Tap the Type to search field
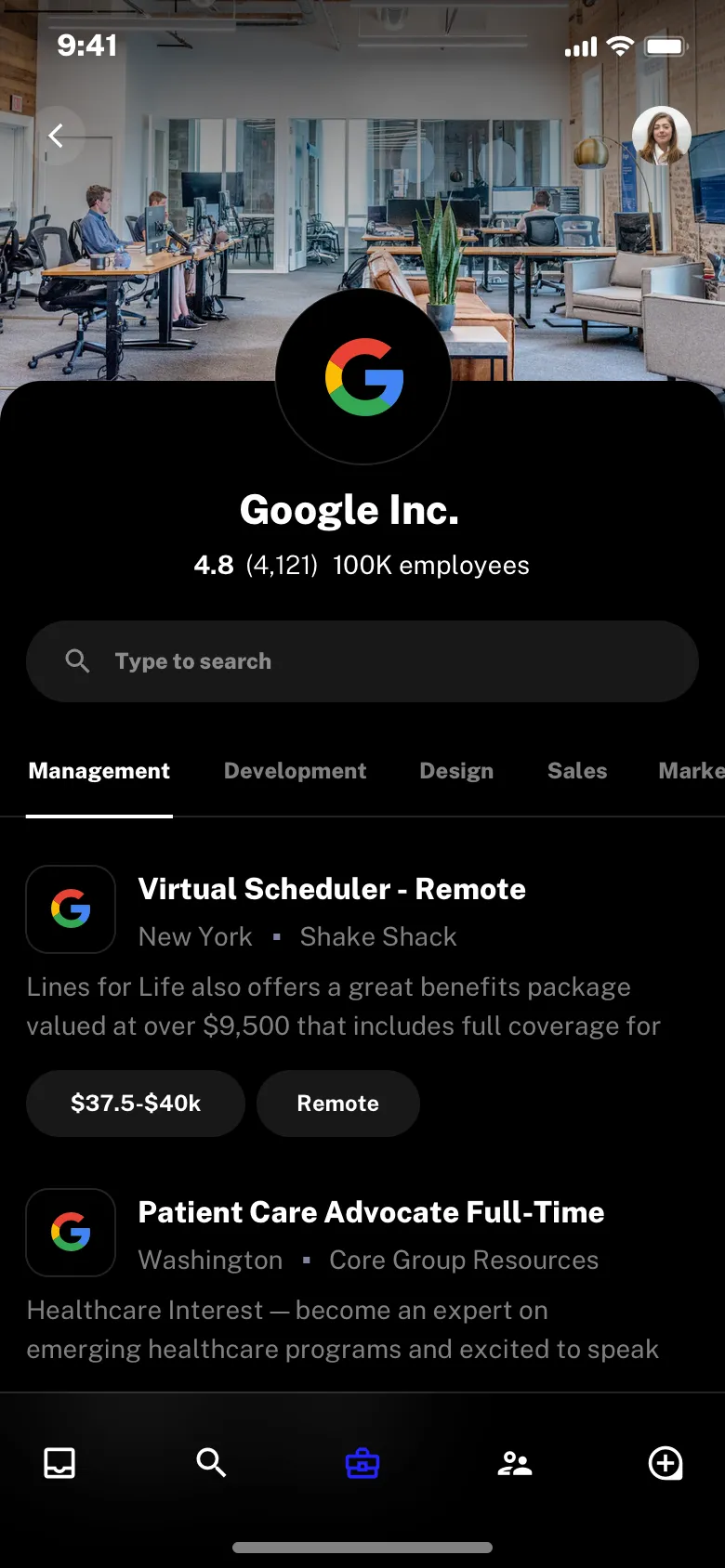 (x=362, y=661)
